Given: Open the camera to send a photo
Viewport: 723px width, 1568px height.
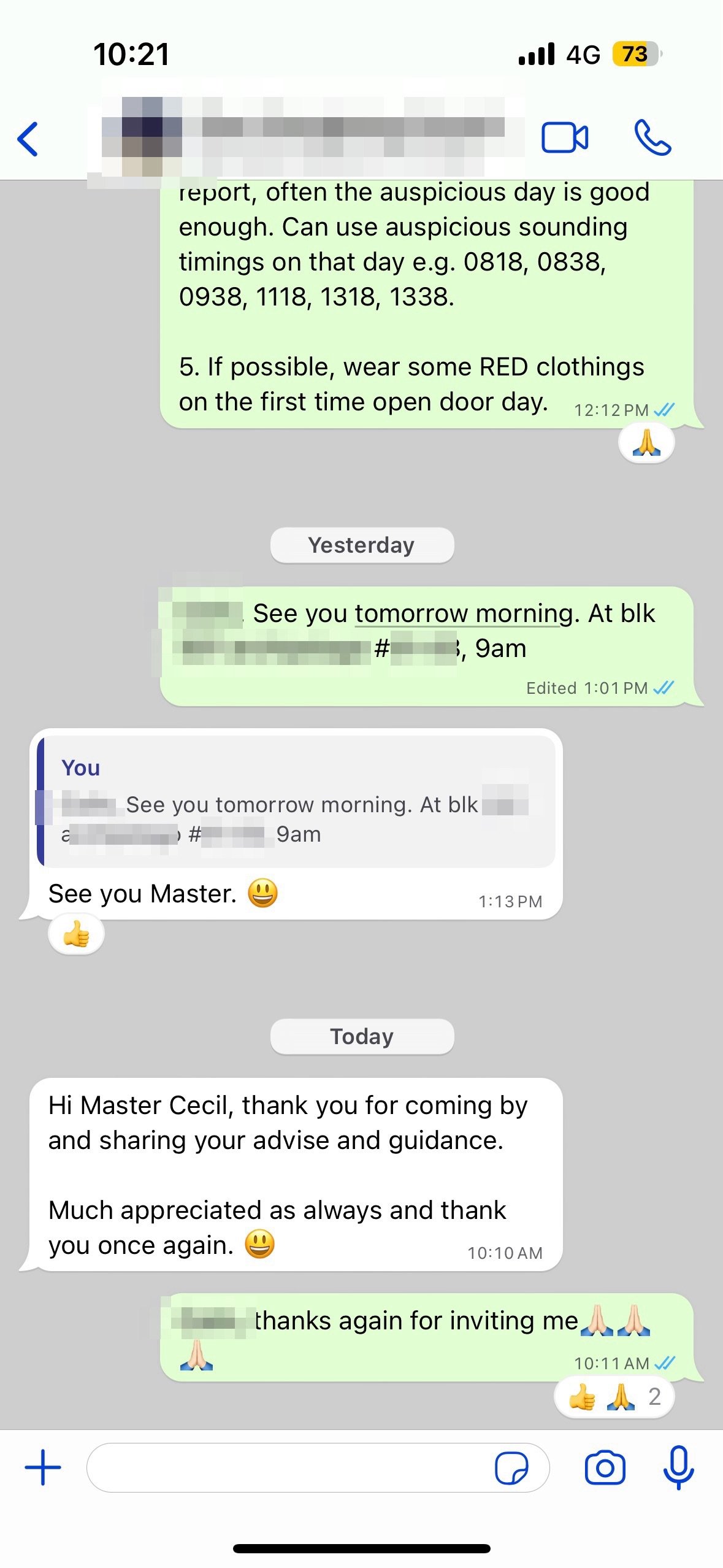Looking at the screenshot, I should tap(605, 1467).
